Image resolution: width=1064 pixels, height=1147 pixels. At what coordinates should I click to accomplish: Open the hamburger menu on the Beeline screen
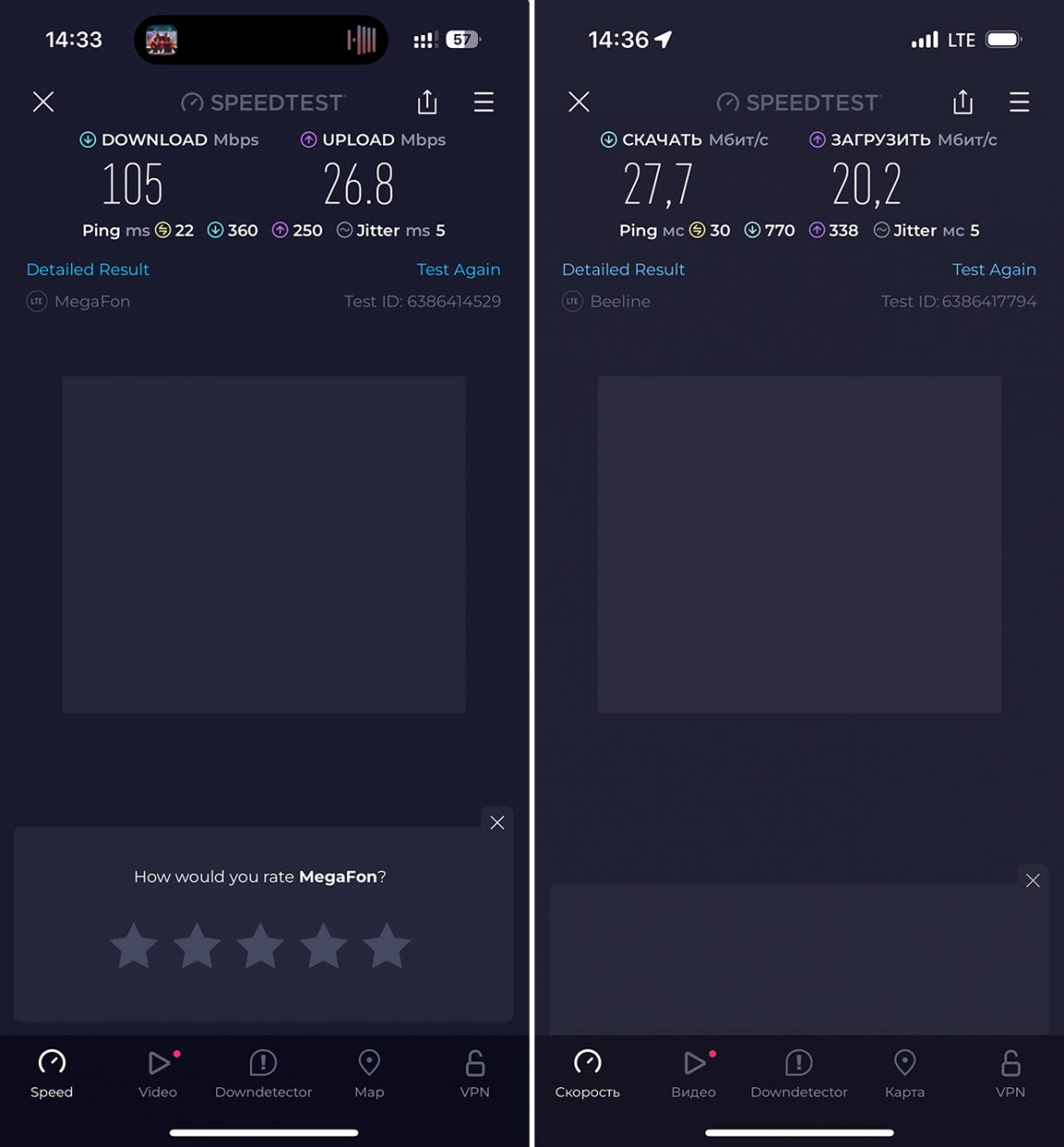[1019, 102]
